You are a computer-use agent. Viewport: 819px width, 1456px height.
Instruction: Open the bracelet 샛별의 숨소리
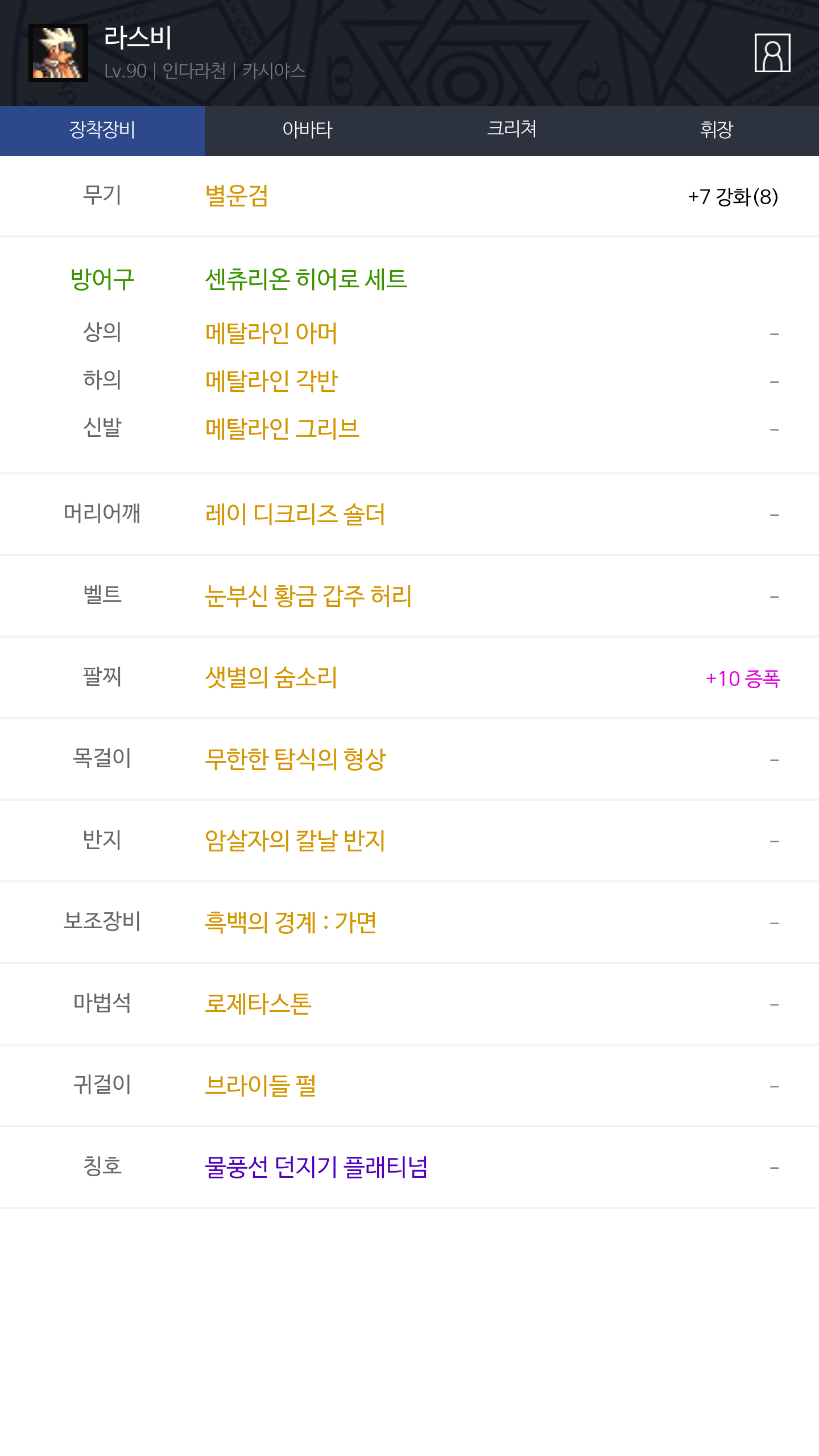[271, 678]
